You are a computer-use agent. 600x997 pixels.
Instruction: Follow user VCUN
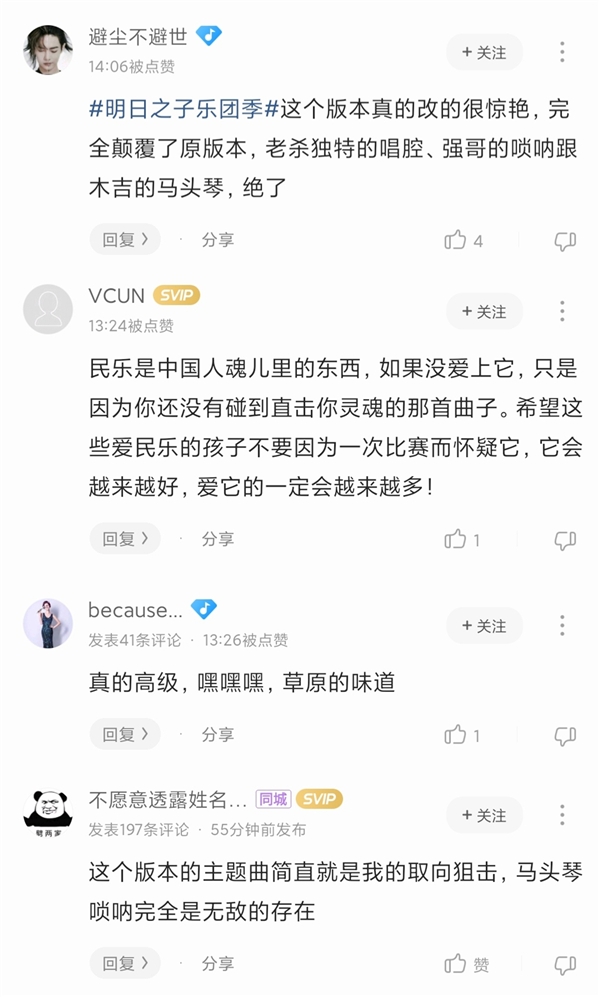pos(484,312)
